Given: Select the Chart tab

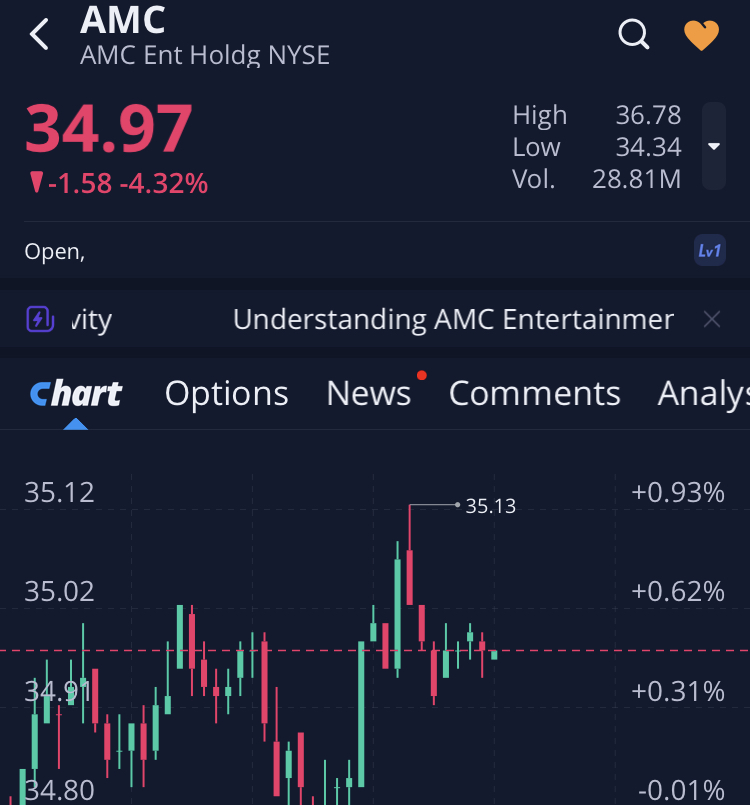Looking at the screenshot, I should (x=76, y=394).
